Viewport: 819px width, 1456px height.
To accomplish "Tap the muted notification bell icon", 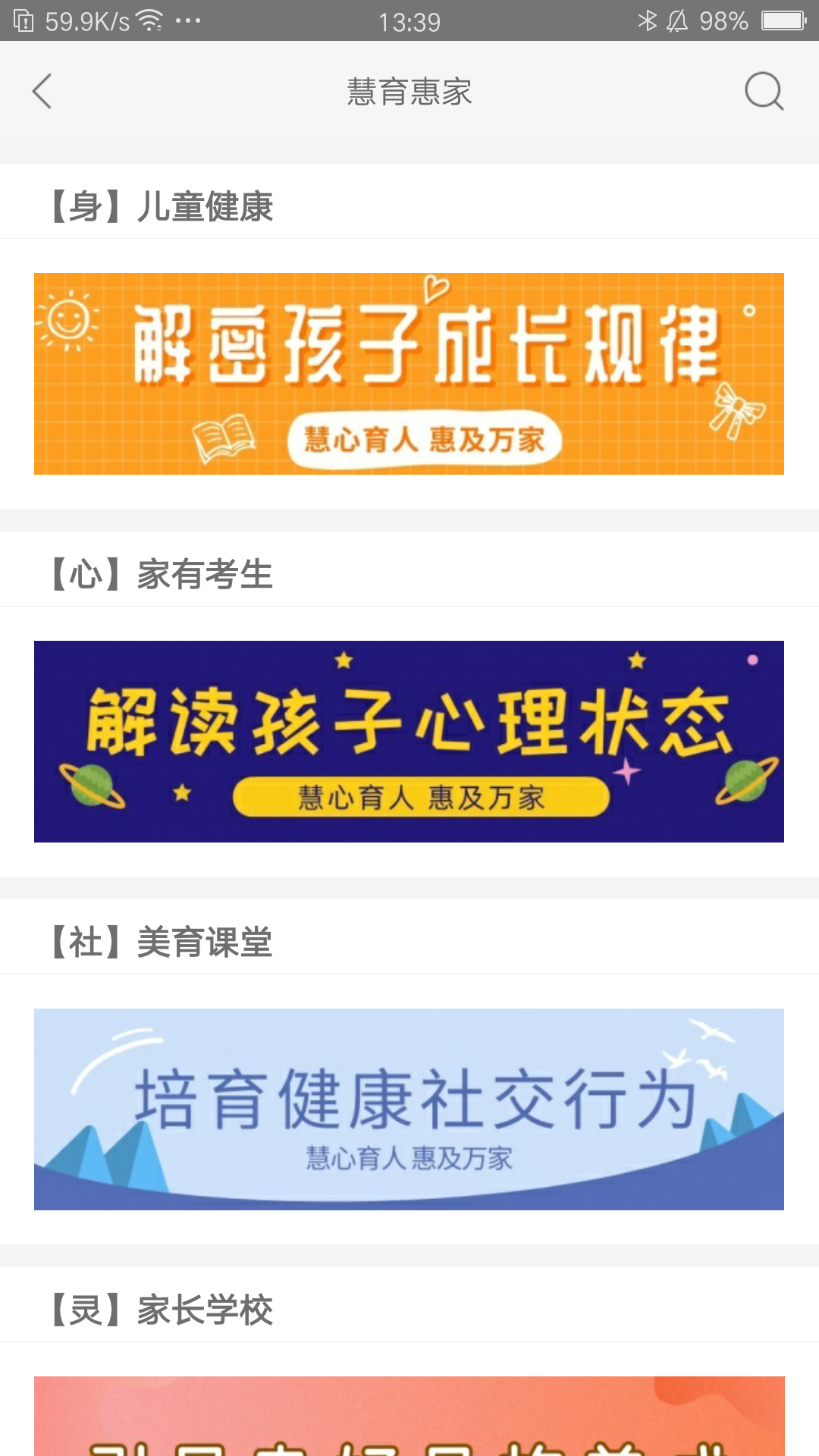I will 678,20.
